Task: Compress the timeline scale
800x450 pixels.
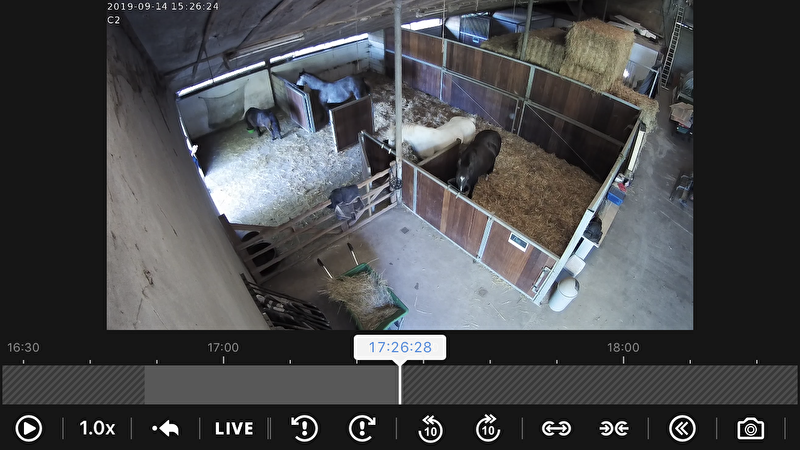Action: pyautogui.click(x=614, y=429)
